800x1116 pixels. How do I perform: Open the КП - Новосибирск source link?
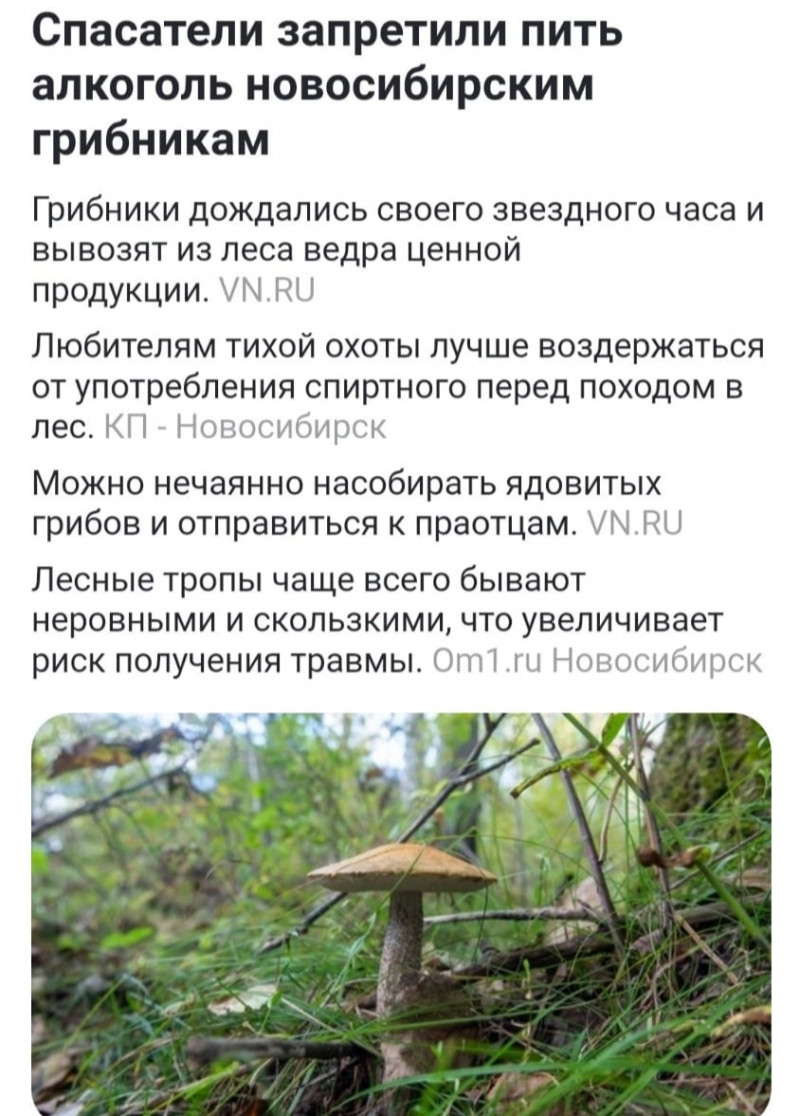pyautogui.click(x=245, y=427)
